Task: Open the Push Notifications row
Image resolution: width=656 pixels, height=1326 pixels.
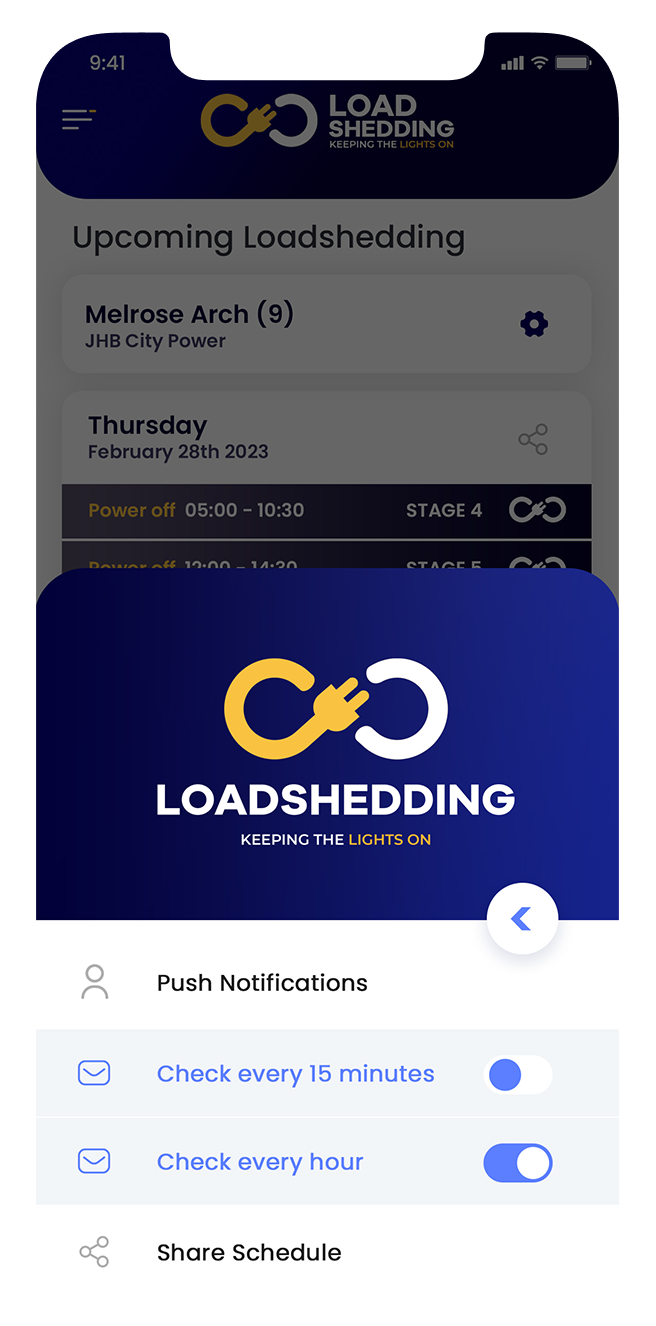Action: point(262,983)
